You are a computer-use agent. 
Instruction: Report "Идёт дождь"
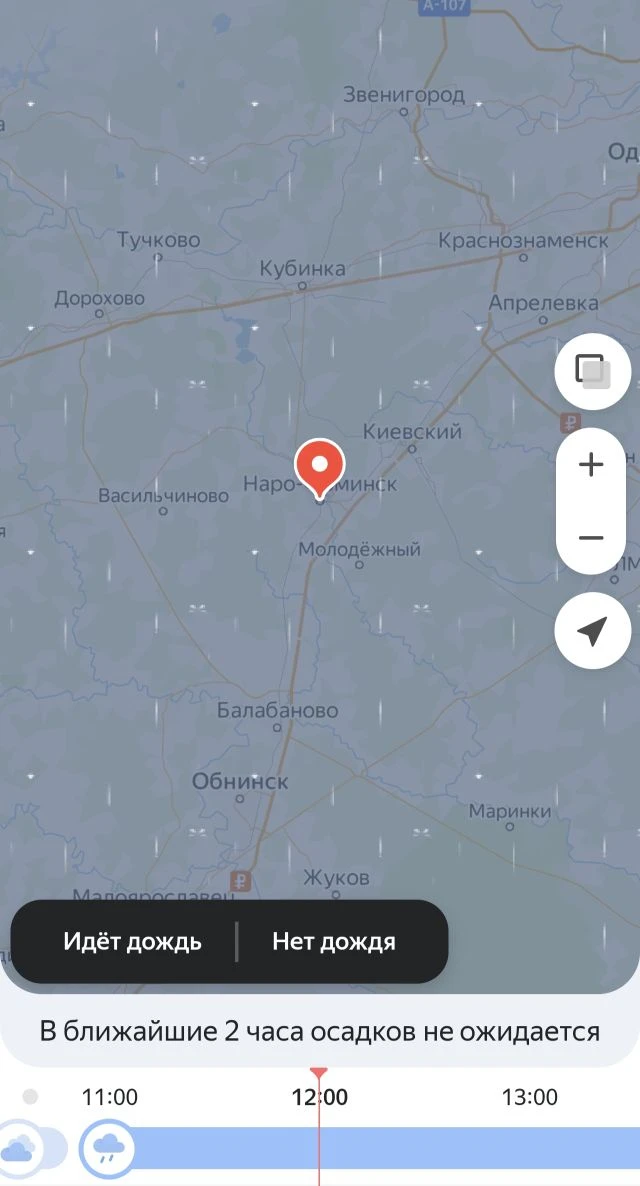(x=132, y=942)
